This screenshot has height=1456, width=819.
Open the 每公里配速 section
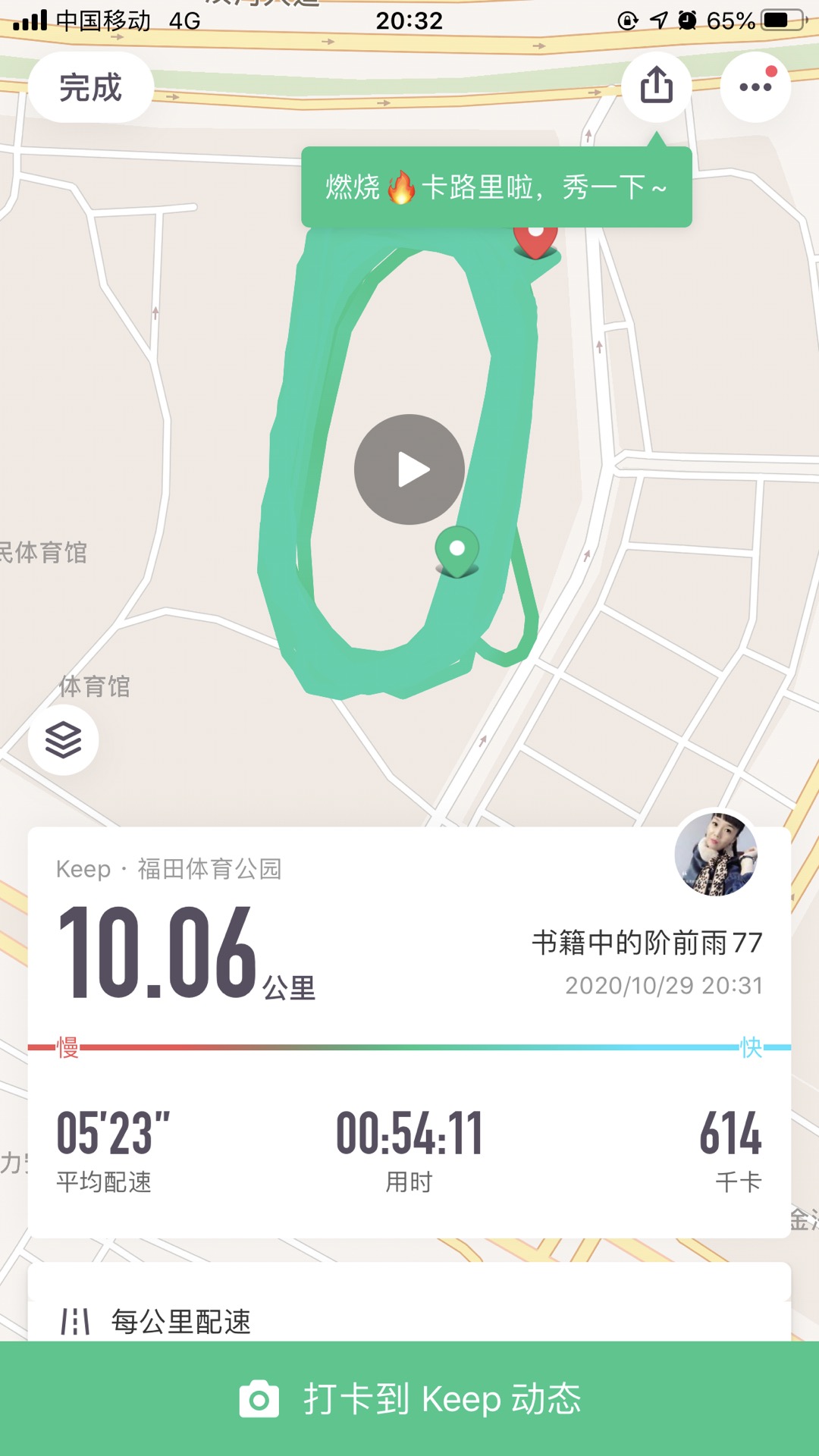[409, 1320]
